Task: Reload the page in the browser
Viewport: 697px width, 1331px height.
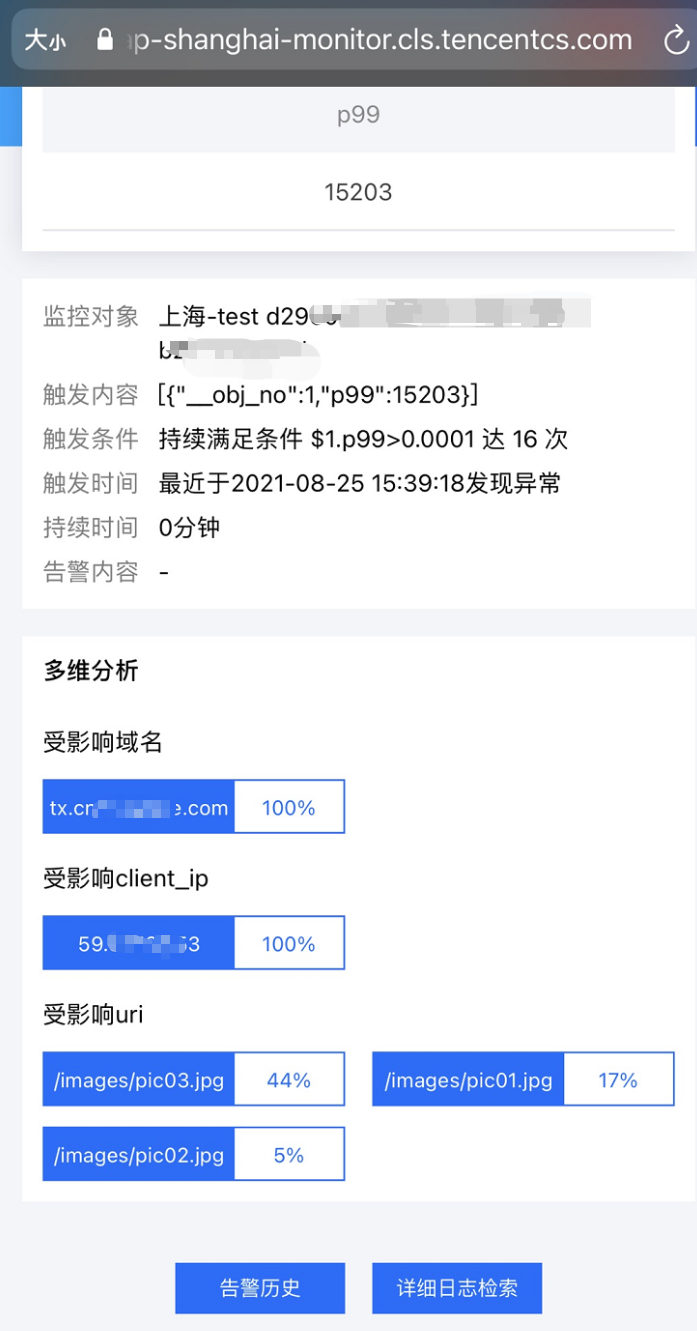Action: point(675,41)
